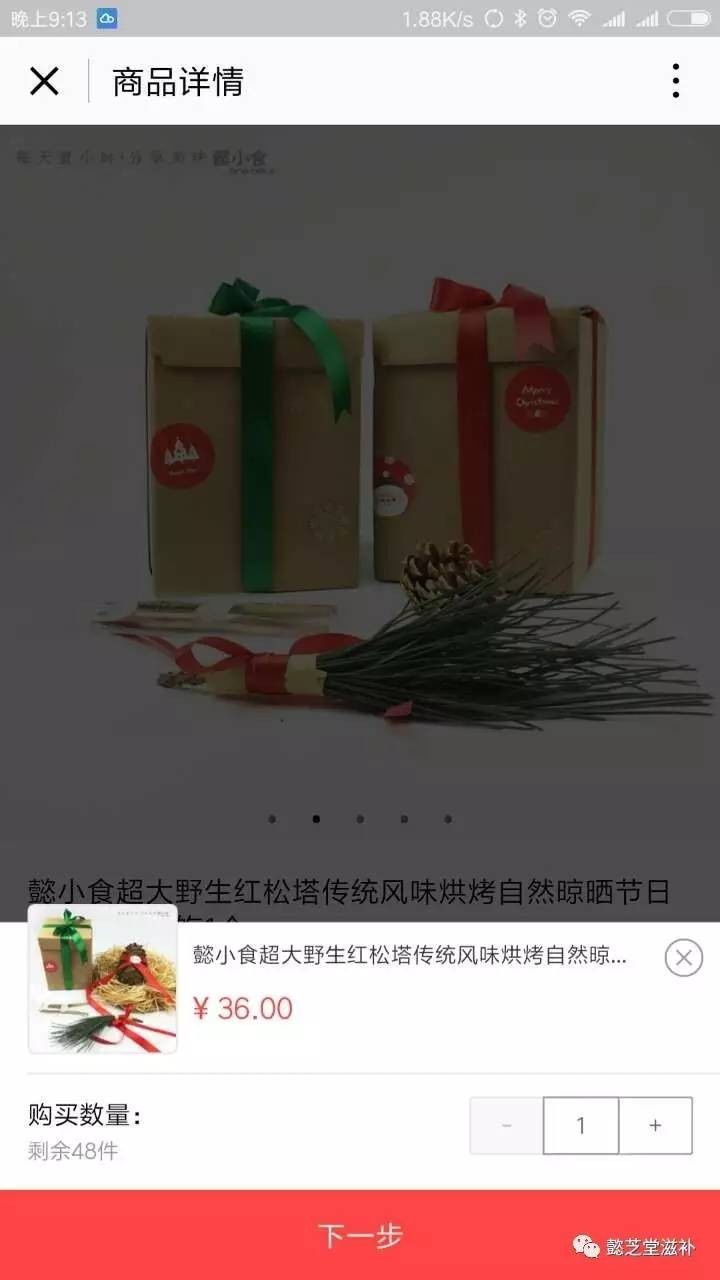Open the three-dot overflow menu
Image resolution: width=720 pixels, height=1280 pixels.
click(676, 81)
